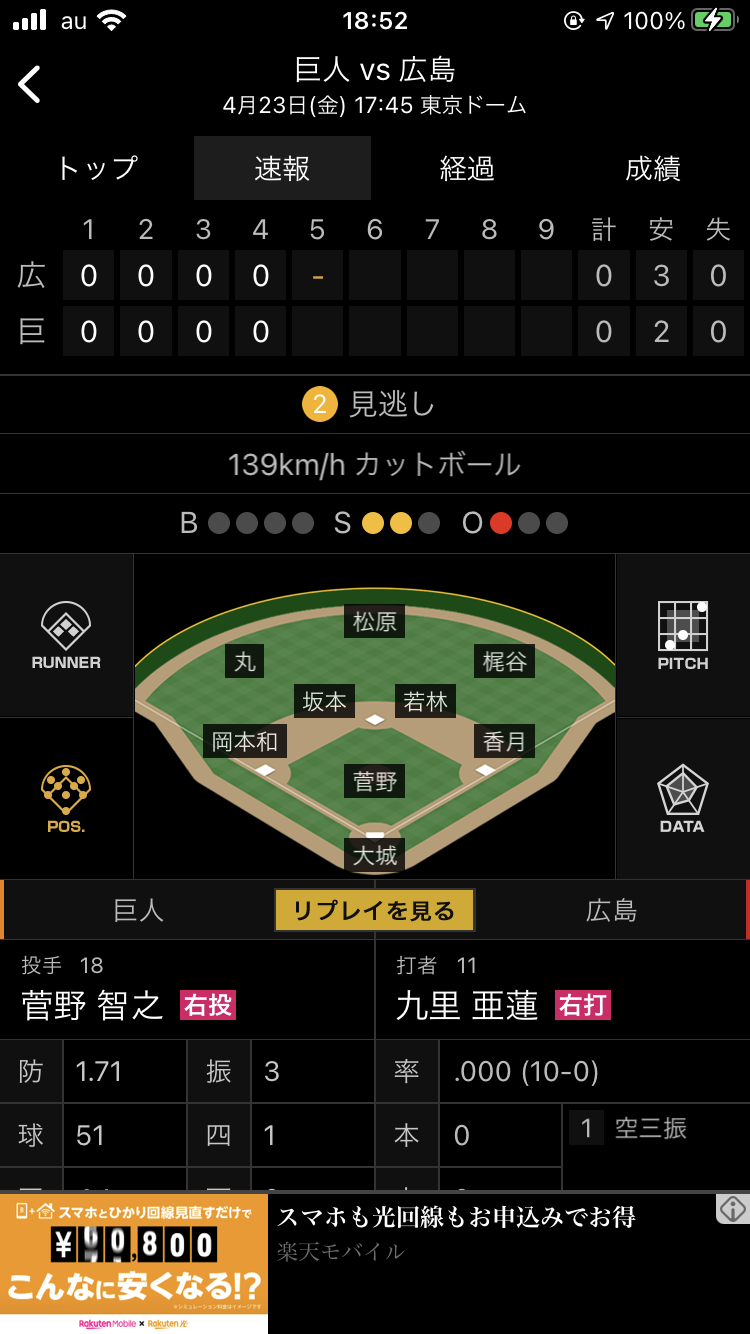This screenshot has height=1334, width=750.
Task: Select the 速報 tab
Action: click(282, 168)
